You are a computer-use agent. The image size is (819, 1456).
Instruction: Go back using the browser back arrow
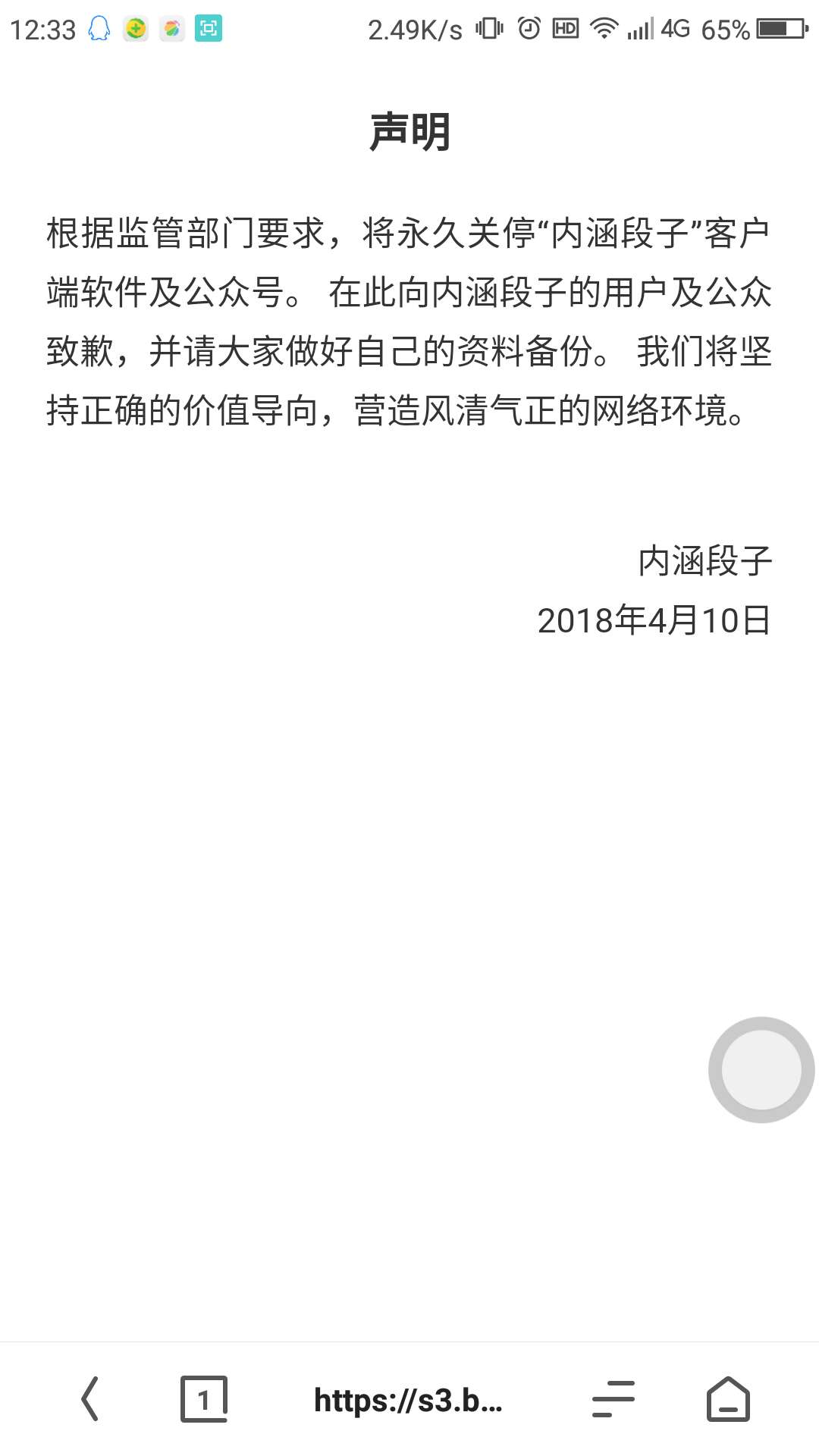point(90,1399)
